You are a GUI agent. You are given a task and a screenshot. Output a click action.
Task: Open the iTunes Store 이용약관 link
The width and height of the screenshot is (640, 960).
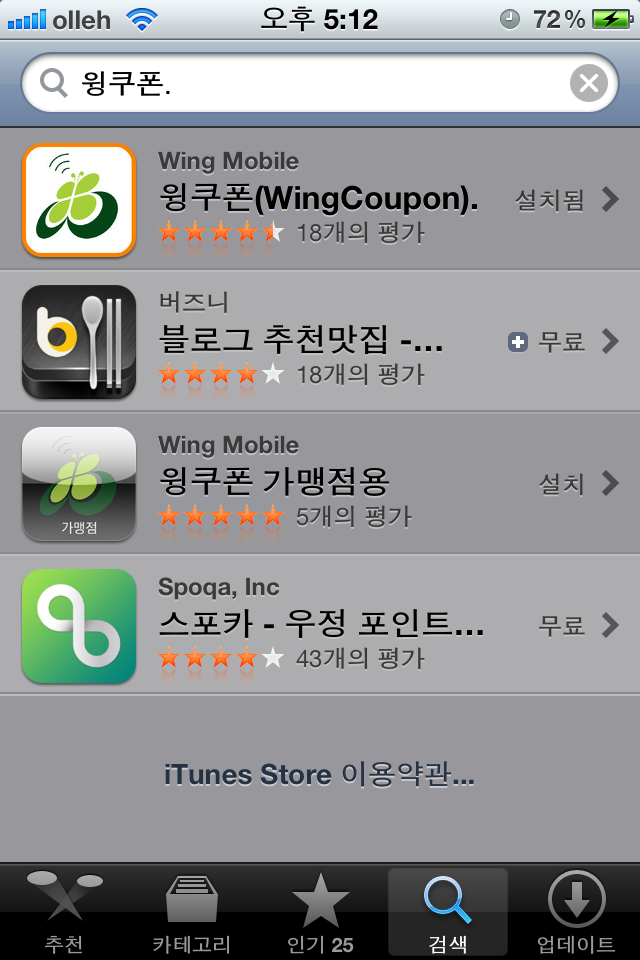pos(319,775)
